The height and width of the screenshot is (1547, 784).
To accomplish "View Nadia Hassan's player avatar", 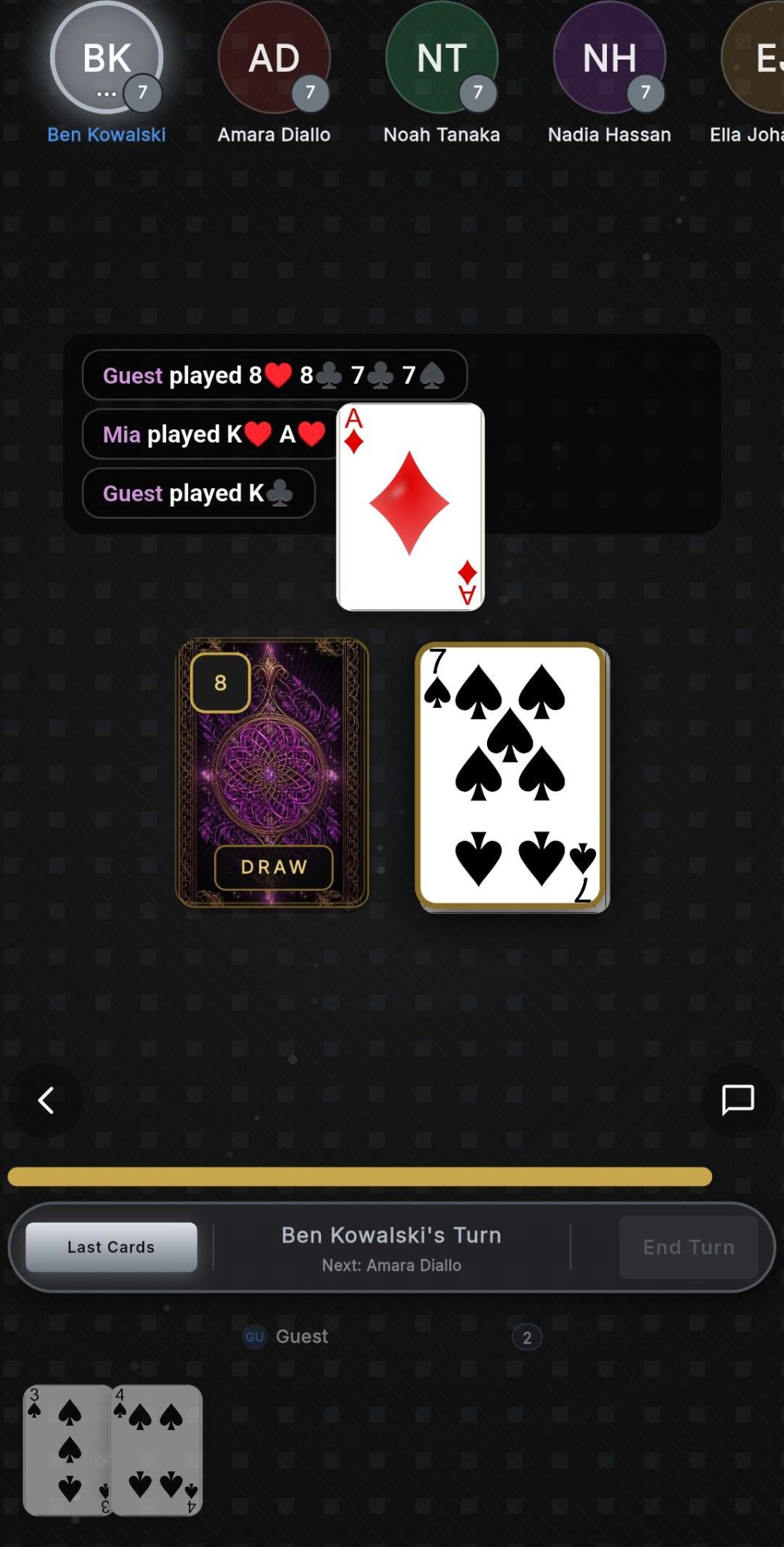I will [x=609, y=59].
